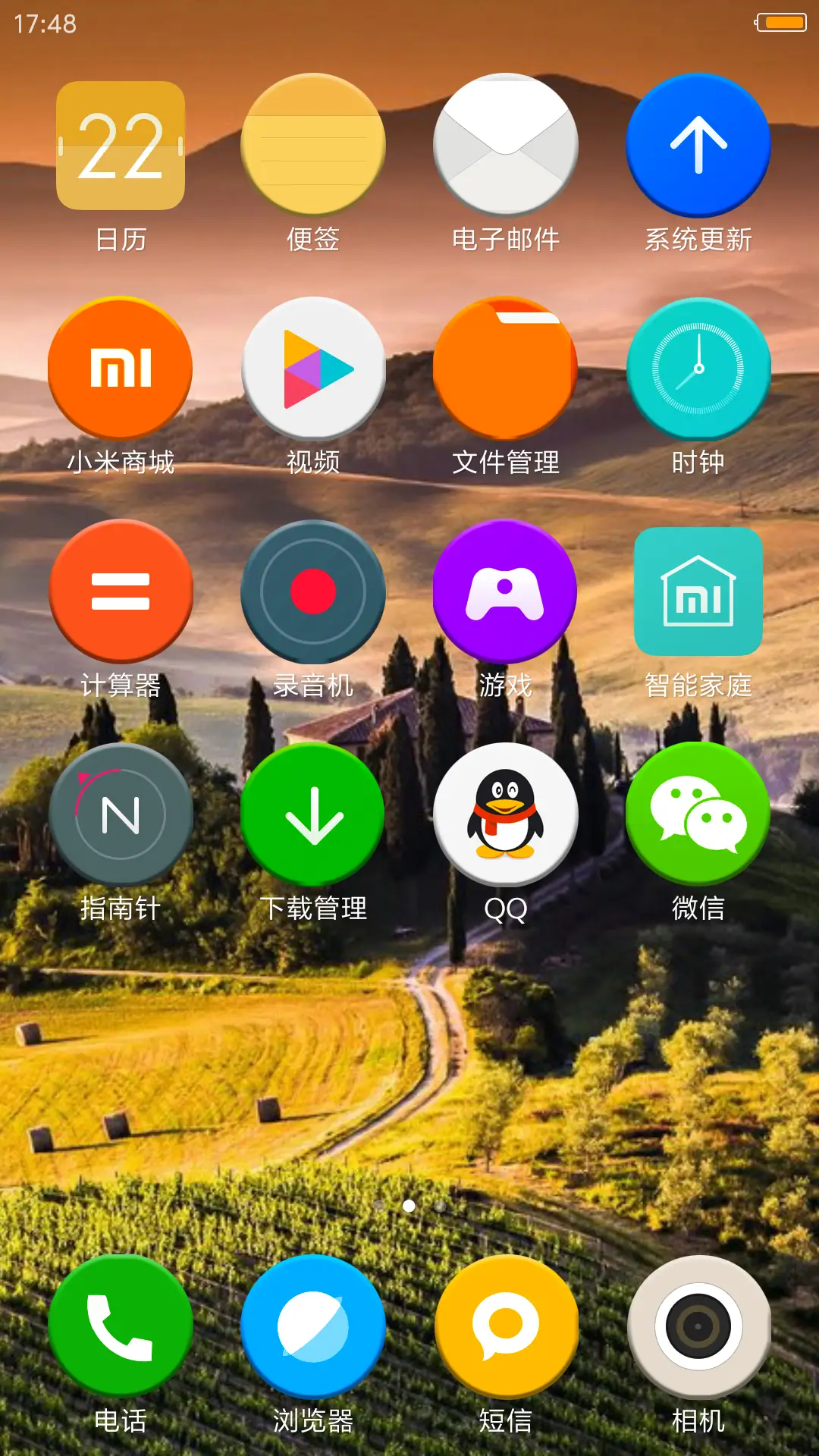Launch Mi Smart Home (智能家庭)
The height and width of the screenshot is (1456, 819).
[698, 591]
